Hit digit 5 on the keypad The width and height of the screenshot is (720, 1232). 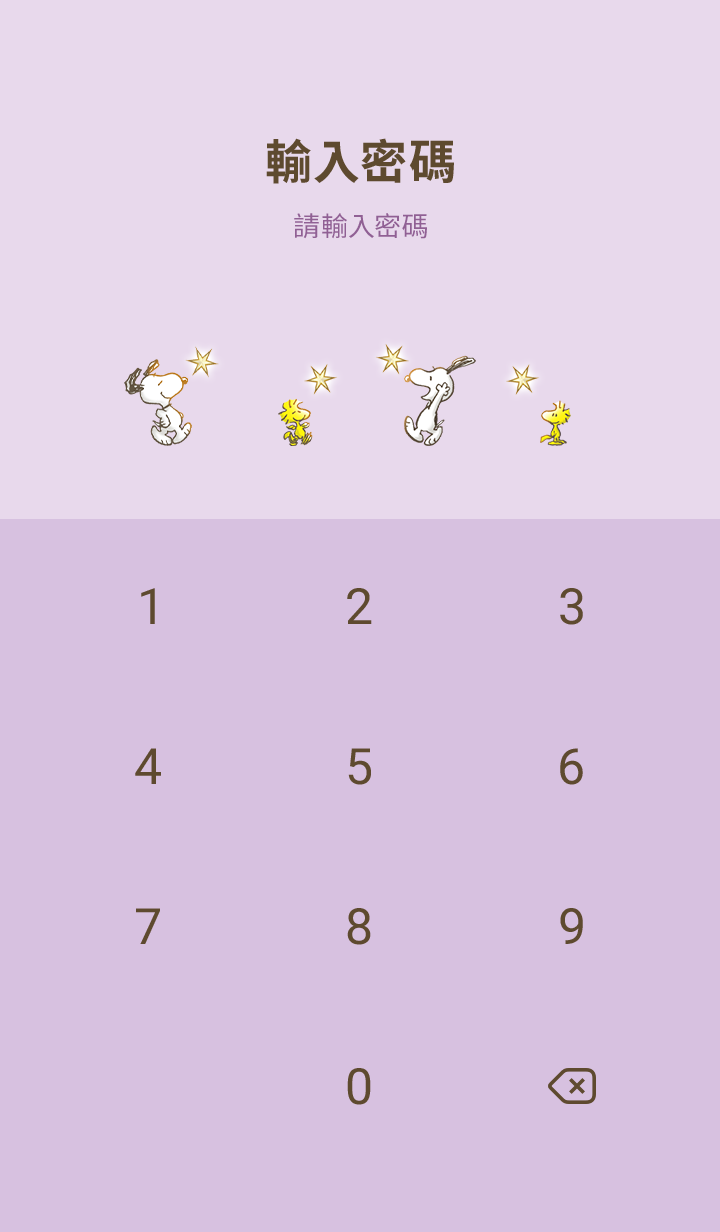pos(359,767)
